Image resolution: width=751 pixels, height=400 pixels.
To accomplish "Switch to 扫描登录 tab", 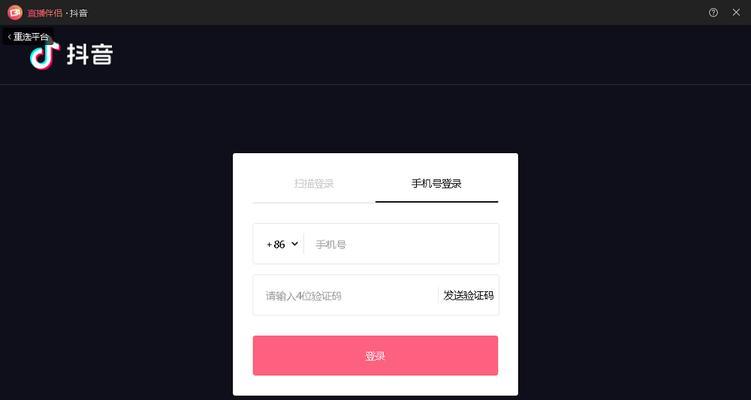I will 314,184.
